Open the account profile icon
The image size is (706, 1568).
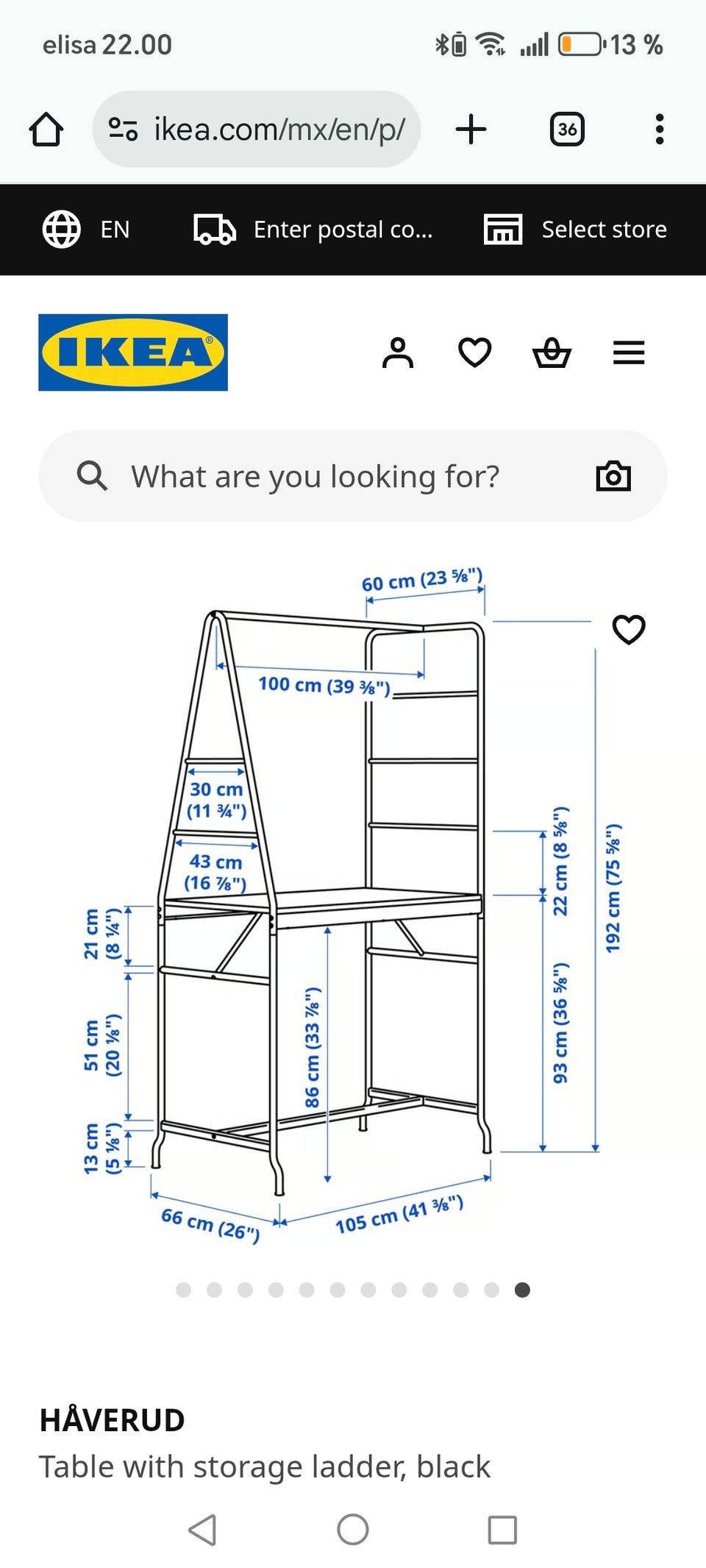398,352
